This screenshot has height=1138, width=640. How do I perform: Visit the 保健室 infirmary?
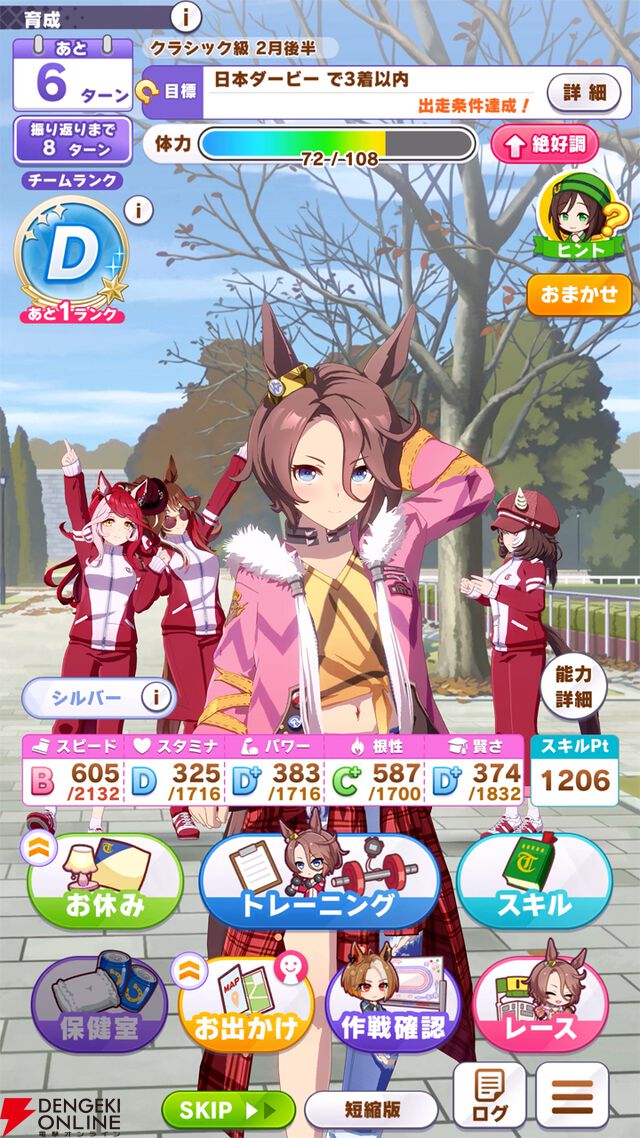pyautogui.click(x=98, y=1003)
